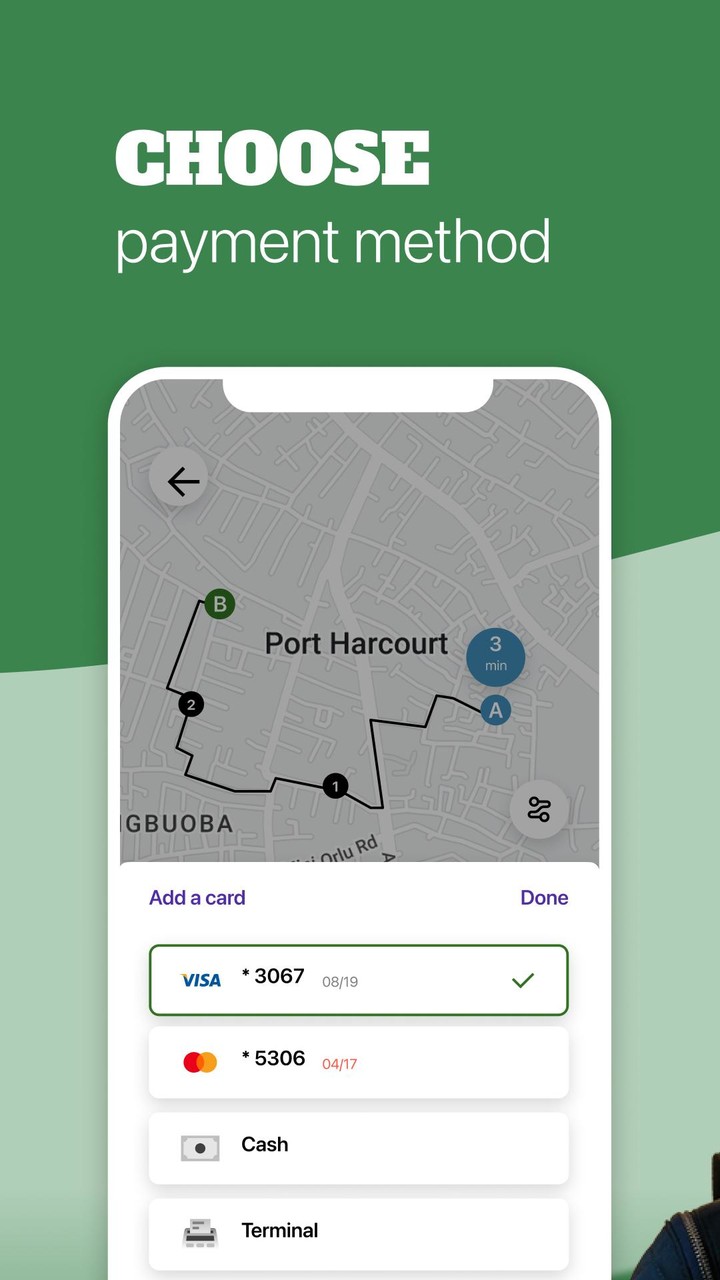720x1280 pixels.
Task: Select the Cash banknote icon
Action: (200, 1146)
